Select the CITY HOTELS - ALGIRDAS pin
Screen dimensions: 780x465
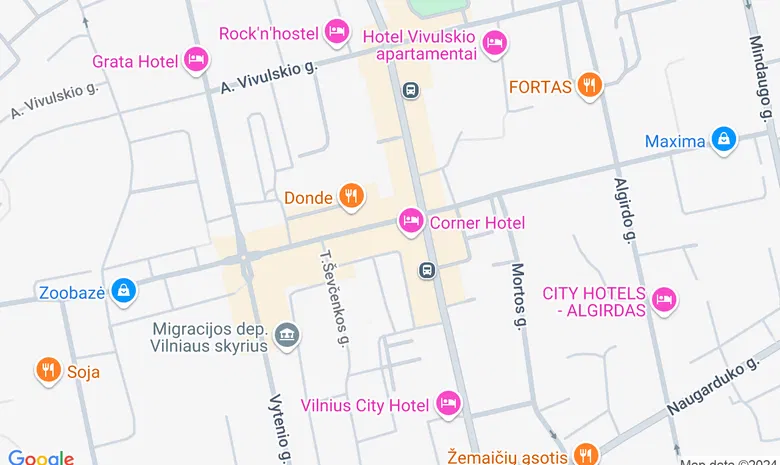[x=664, y=299]
